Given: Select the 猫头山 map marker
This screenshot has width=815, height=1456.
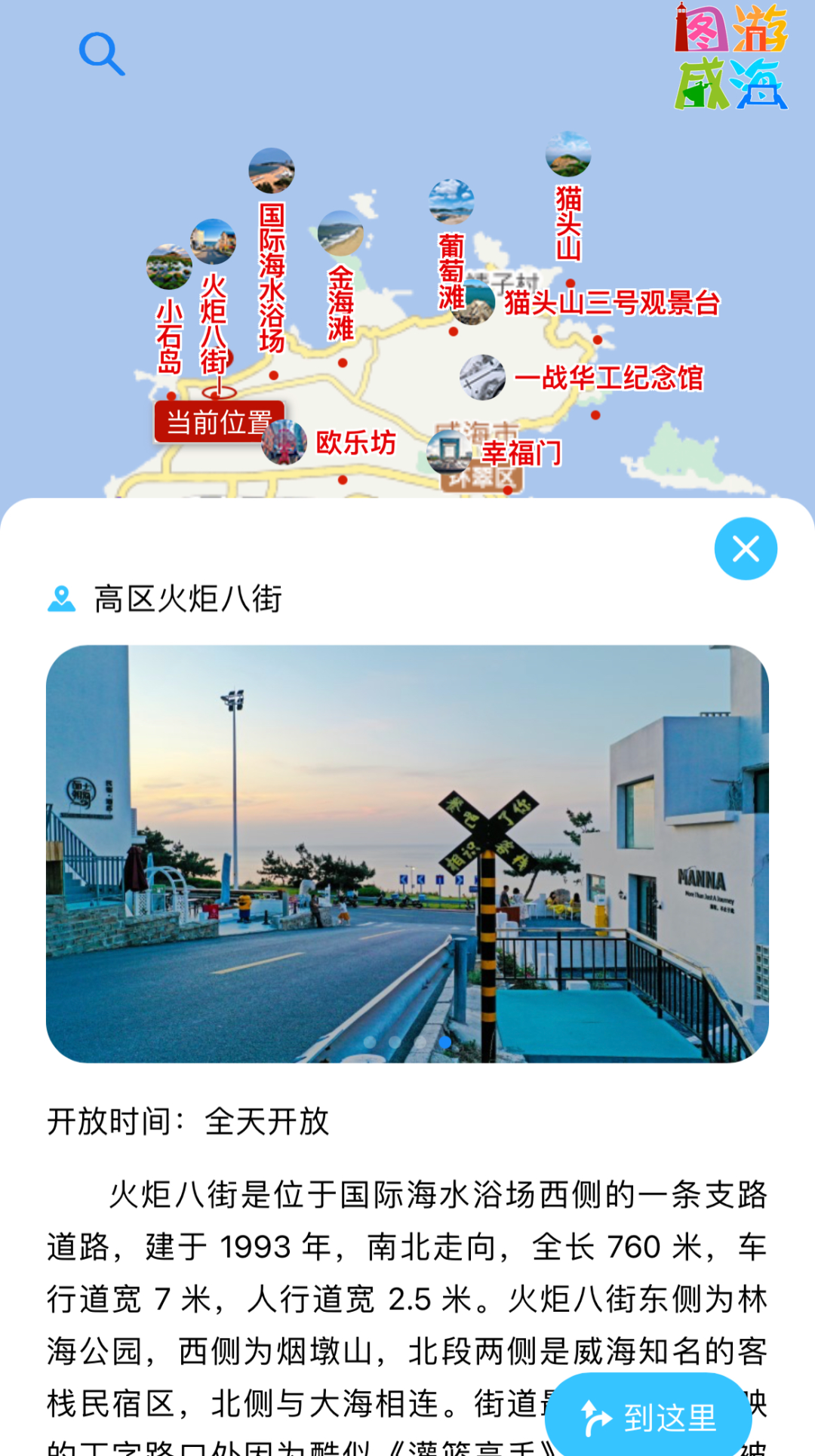Looking at the screenshot, I should [568, 155].
